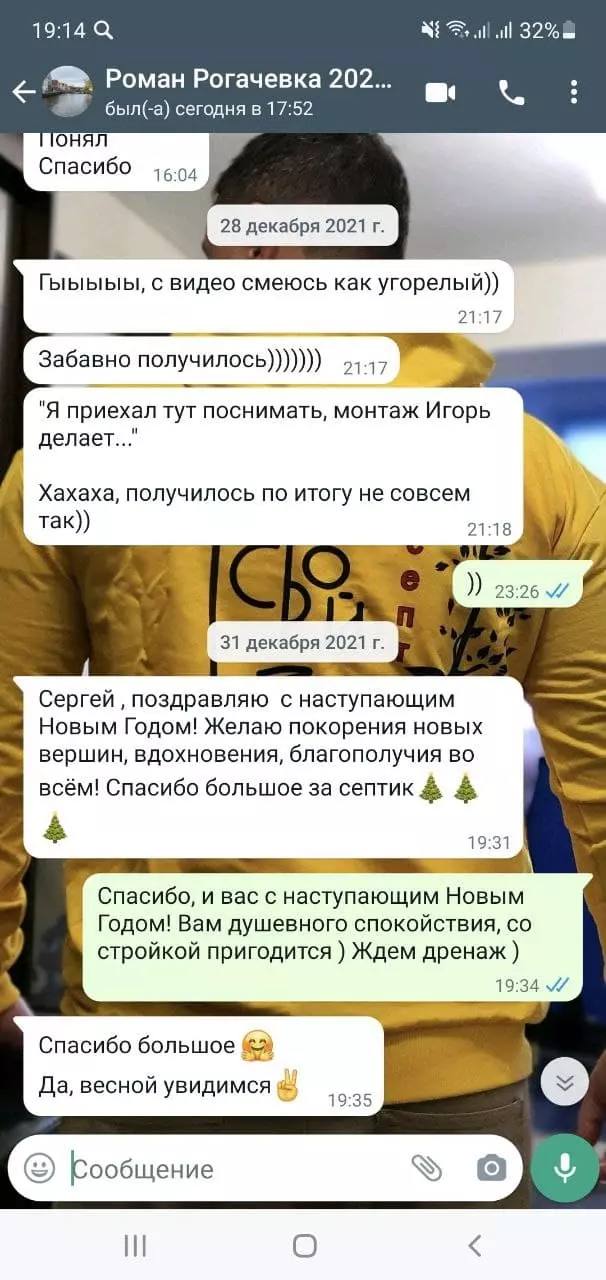Tap the voice message microphone button
This screenshot has width=606, height=1280.
tap(565, 1168)
